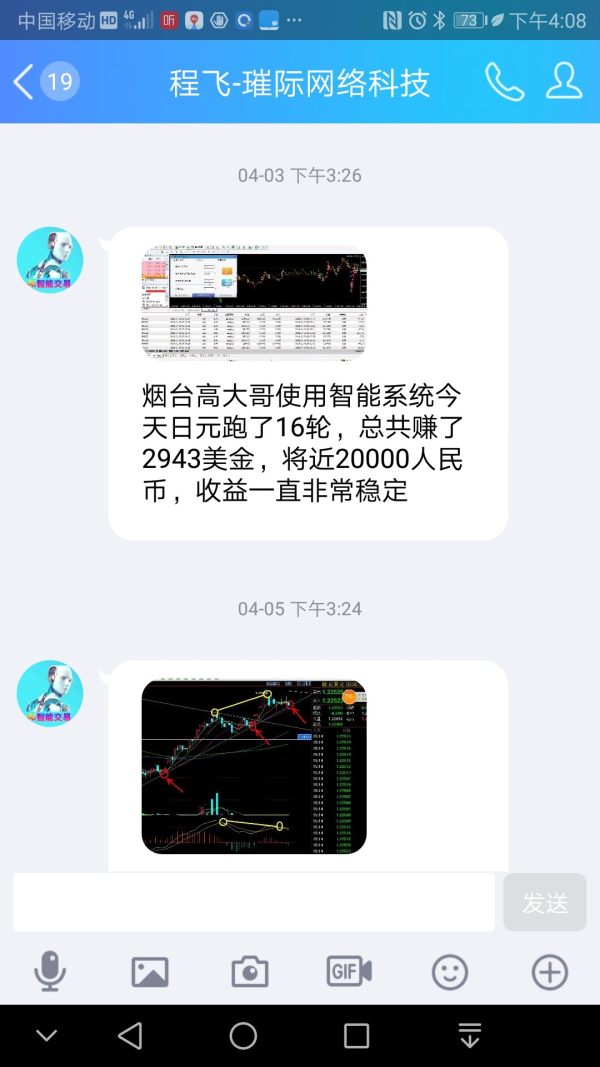Viewport: 600px width, 1067px height.
Task: Start a voice call with 程飞
Action: (504, 82)
